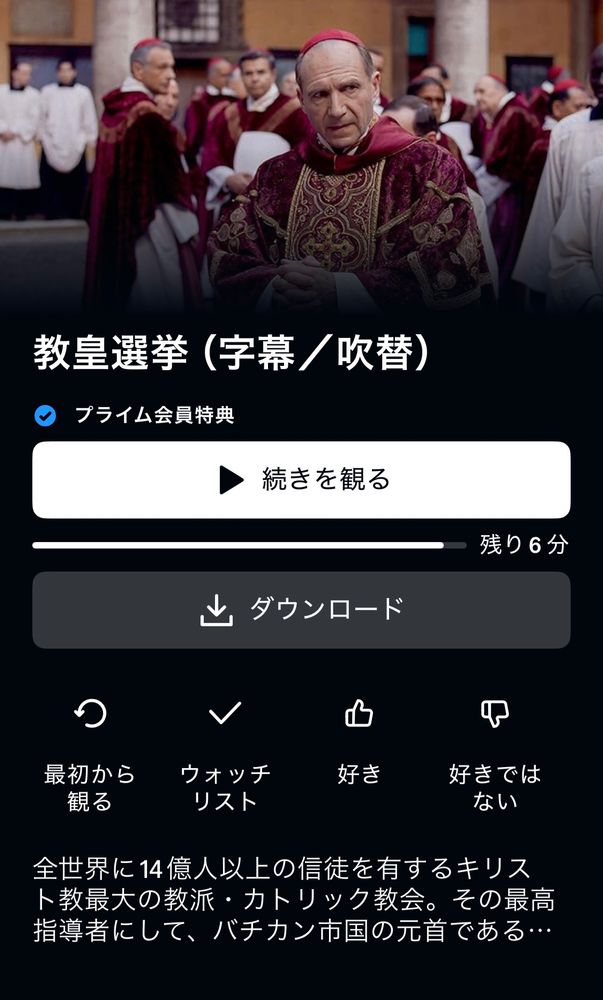
Task: Tap 続きを観る to resume playback
Action: click(301, 480)
